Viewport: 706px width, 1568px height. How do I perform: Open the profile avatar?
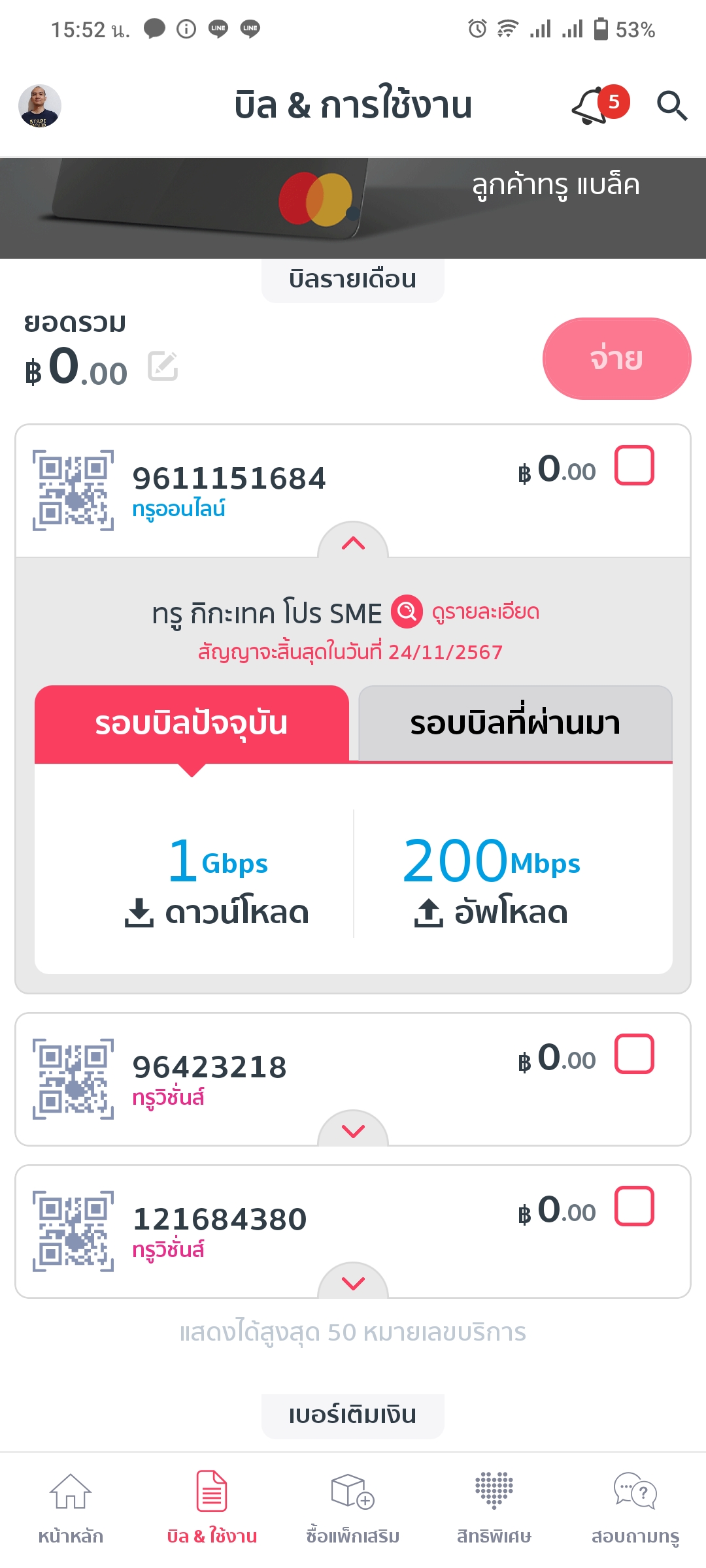[40, 105]
